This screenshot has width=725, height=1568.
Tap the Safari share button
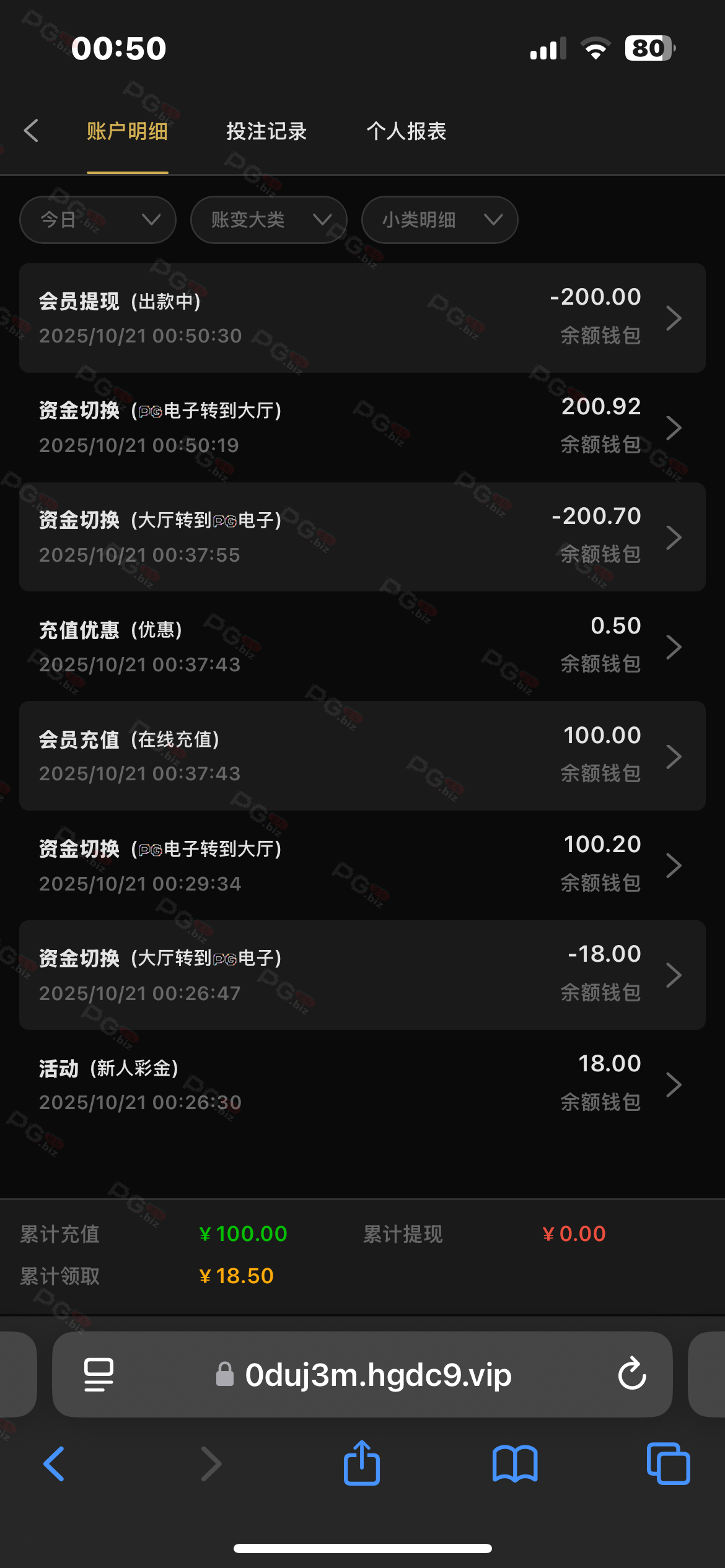tap(362, 1463)
